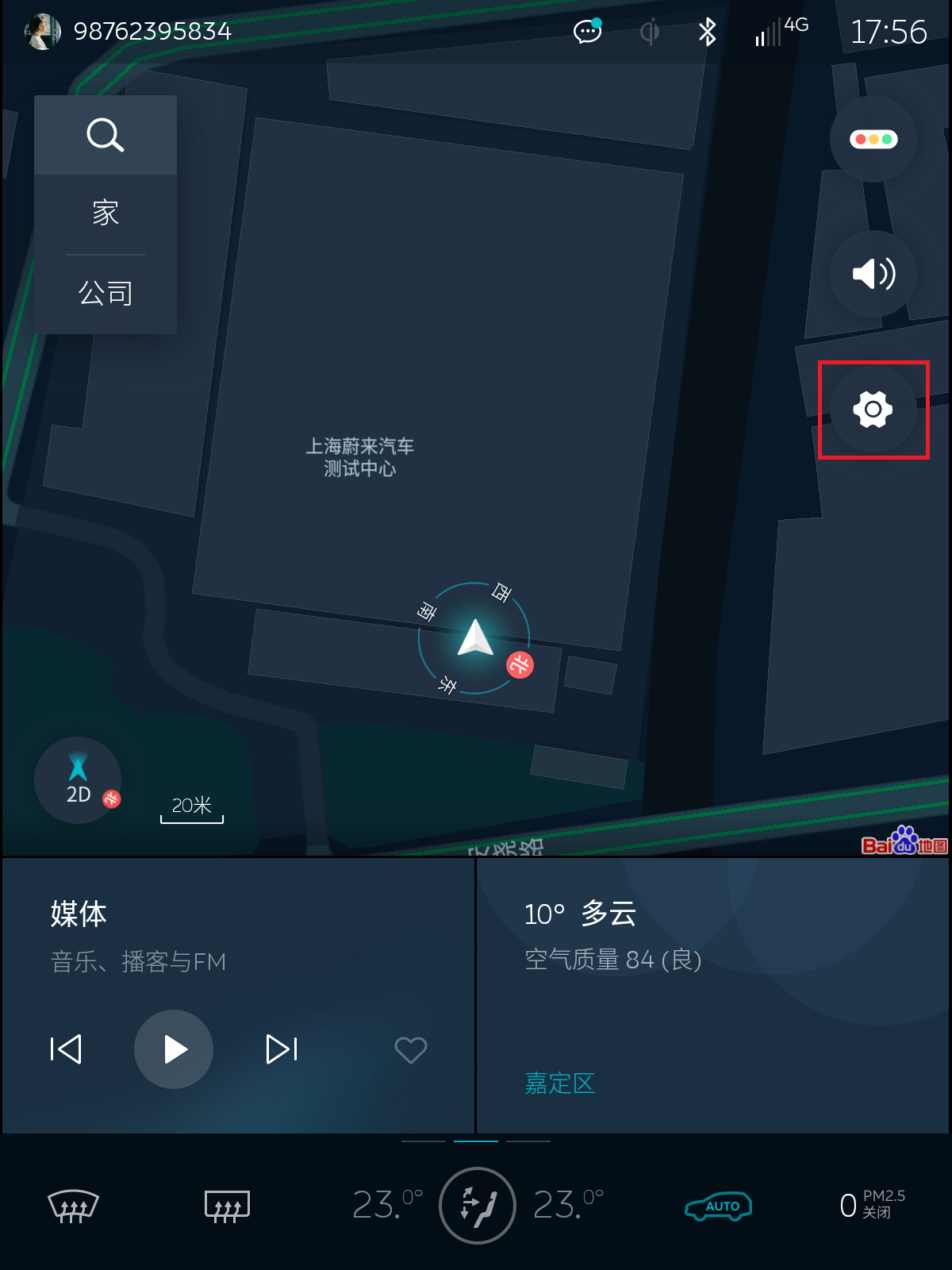Image resolution: width=952 pixels, height=1270 pixels.
Task: Switch the 2D map view mode
Action: 78,780
